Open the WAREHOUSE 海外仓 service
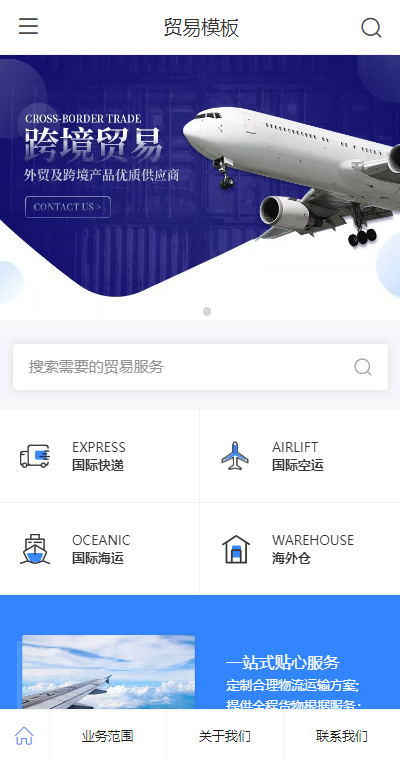Image resolution: width=400 pixels, height=760 pixels. point(300,549)
